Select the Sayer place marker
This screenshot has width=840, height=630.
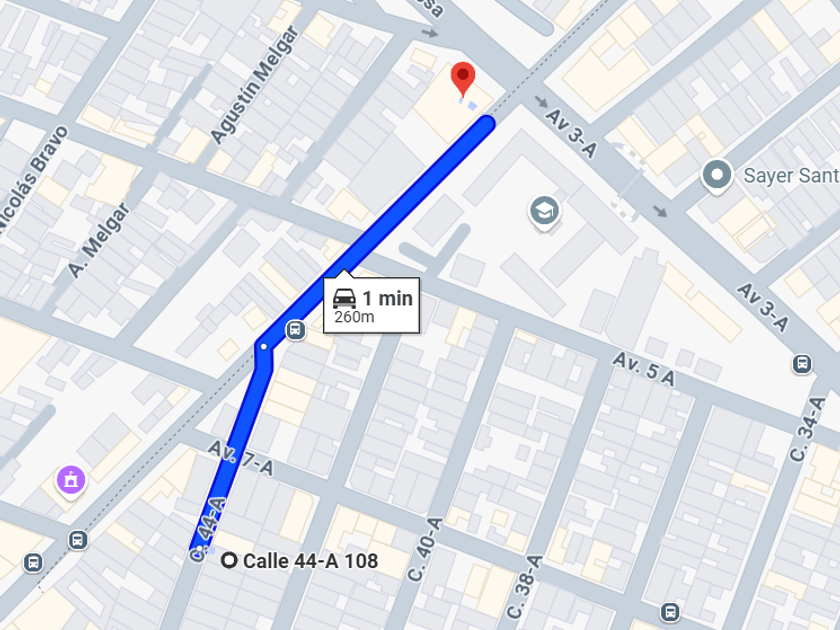point(717,176)
